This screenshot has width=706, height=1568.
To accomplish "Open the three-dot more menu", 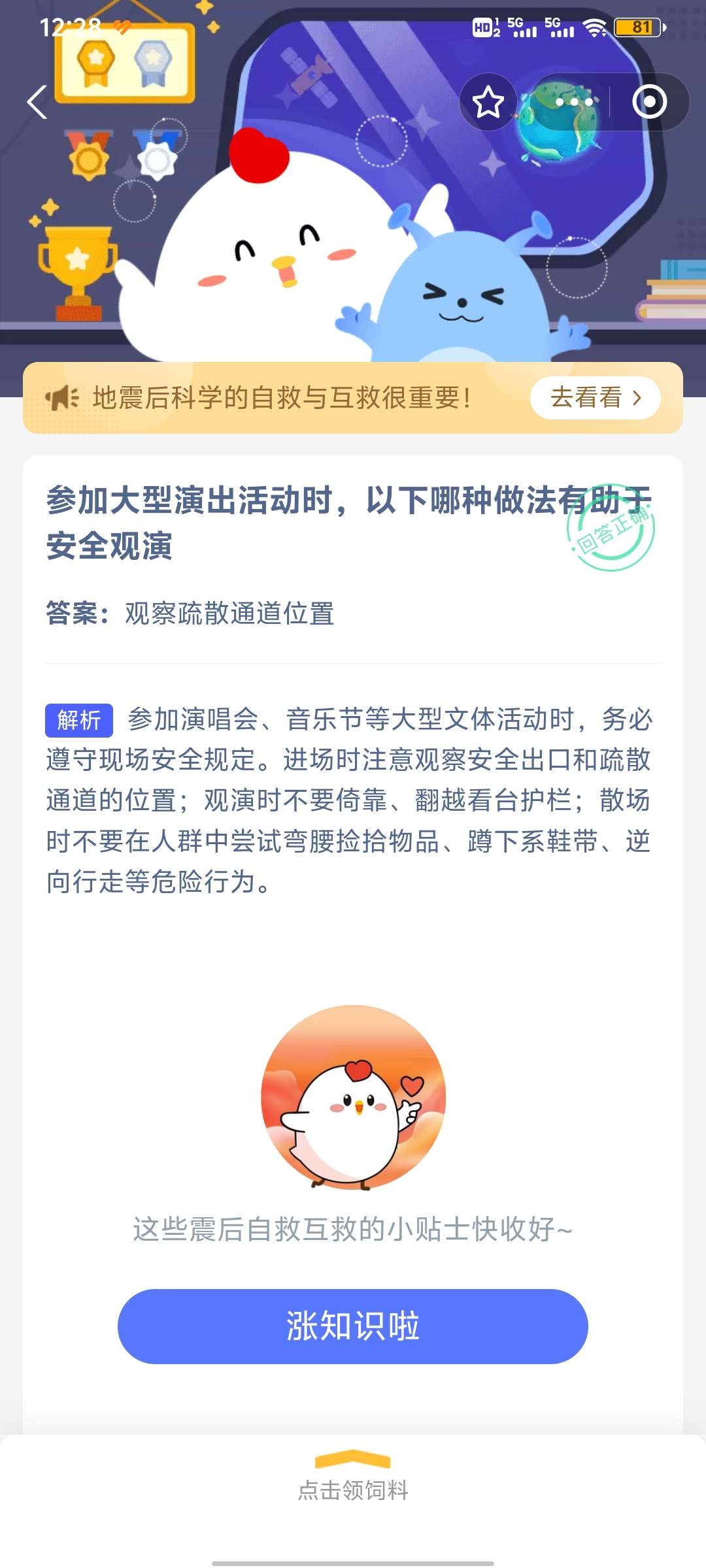I will (574, 103).
